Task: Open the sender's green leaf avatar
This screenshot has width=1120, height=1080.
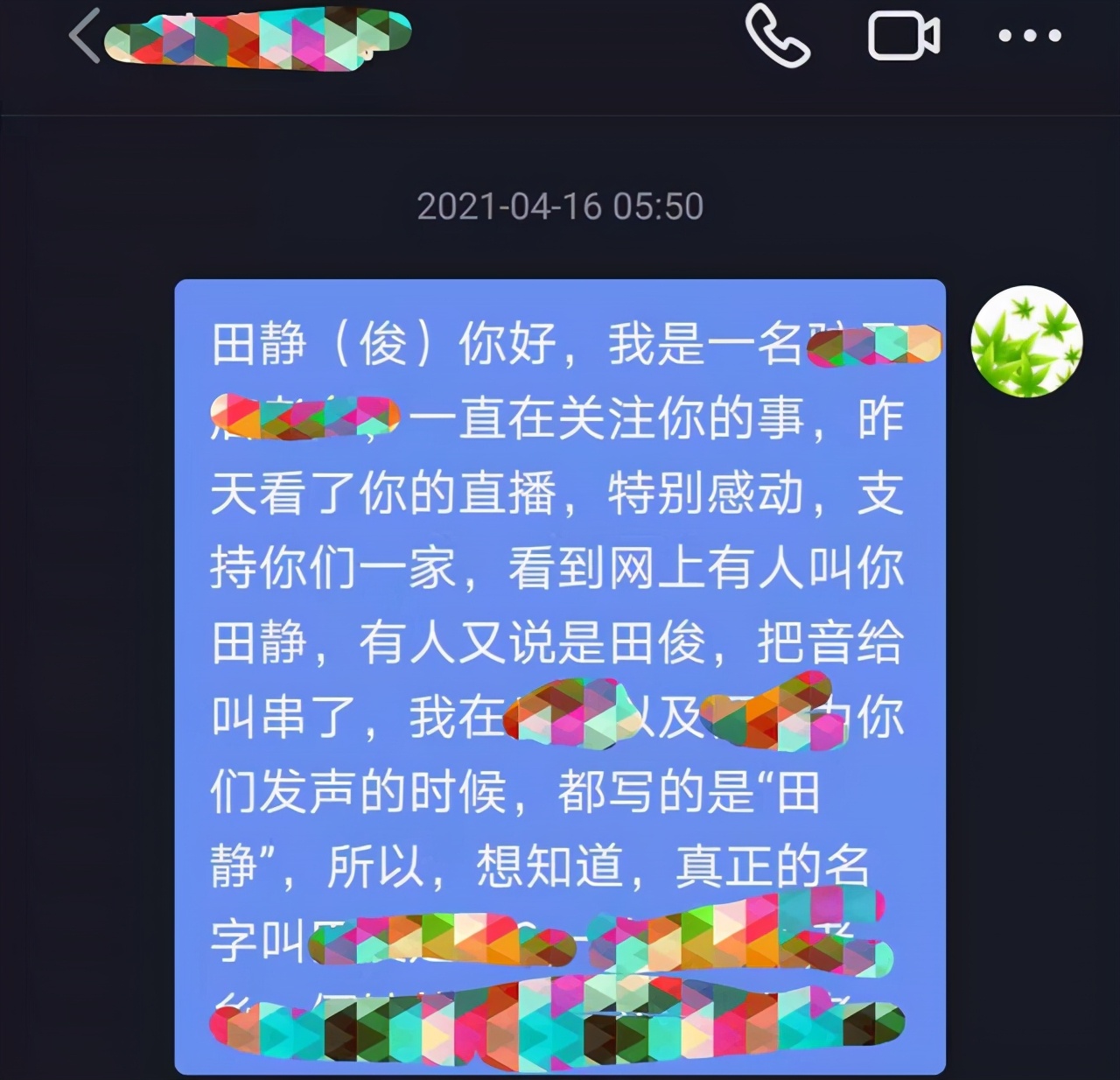Action: tap(1027, 342)
